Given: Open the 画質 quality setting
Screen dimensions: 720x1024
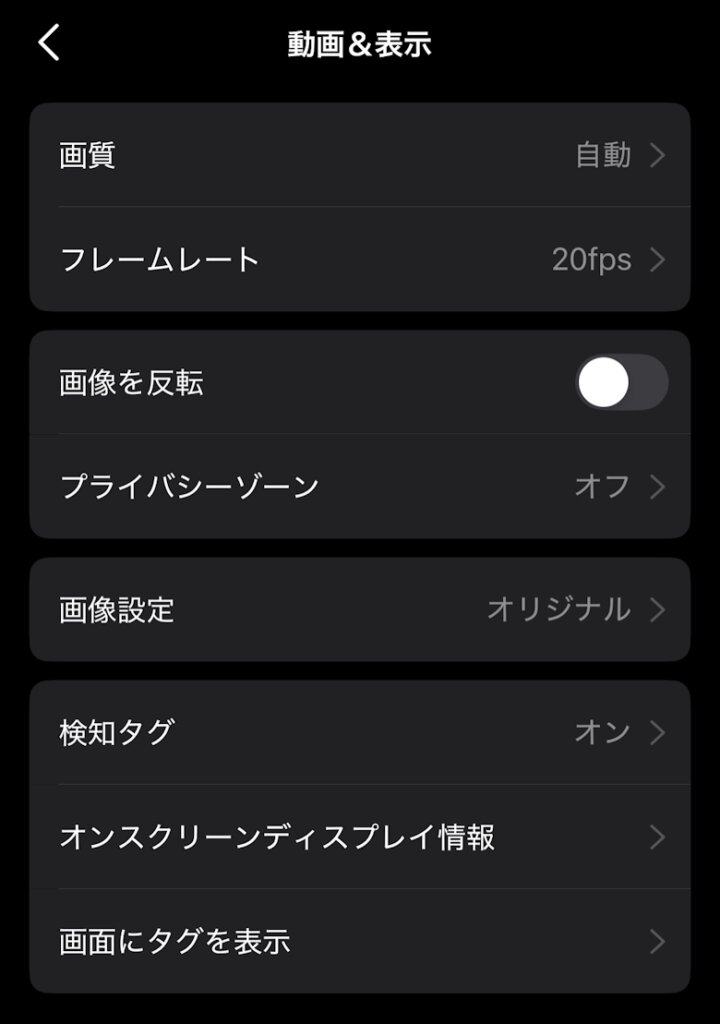Looking at the screenshot, I should pyautogui.click(x=360, y=155).
